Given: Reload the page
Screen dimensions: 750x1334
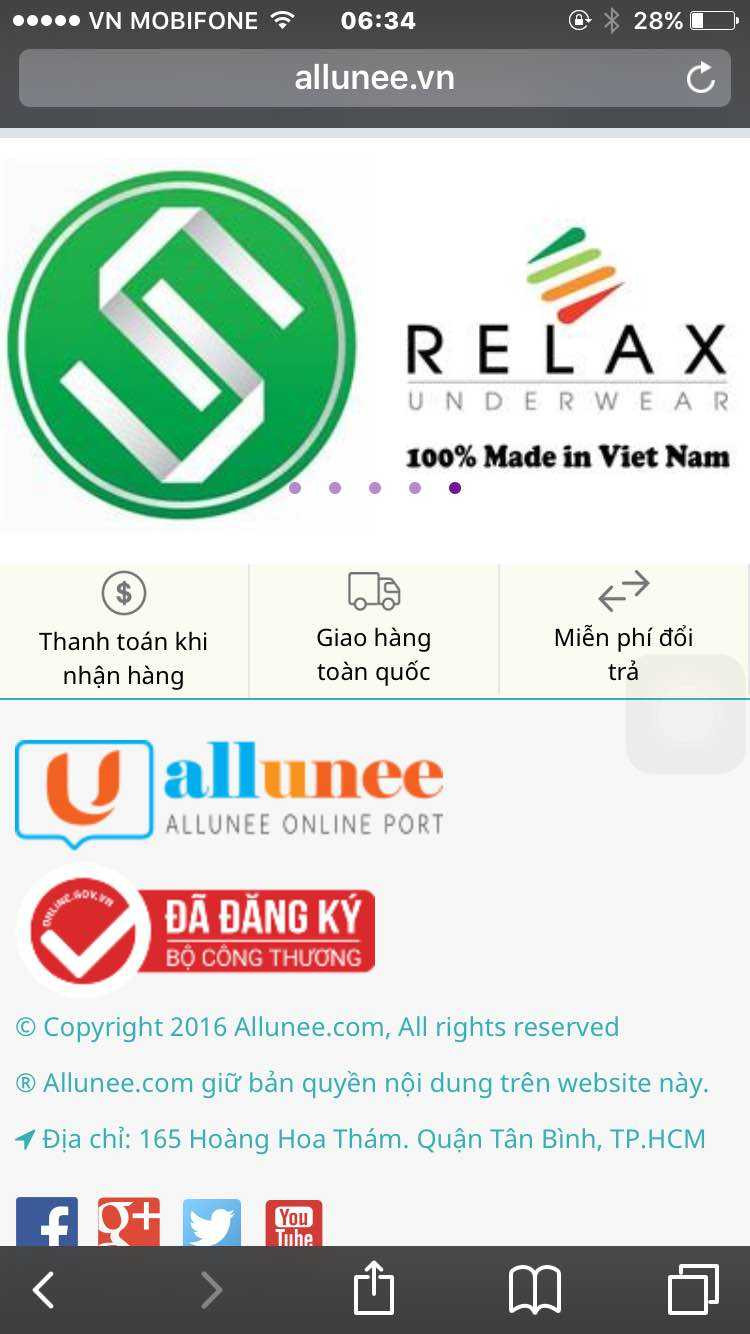Looking at the screenshot, I should (x=701, y=78).
